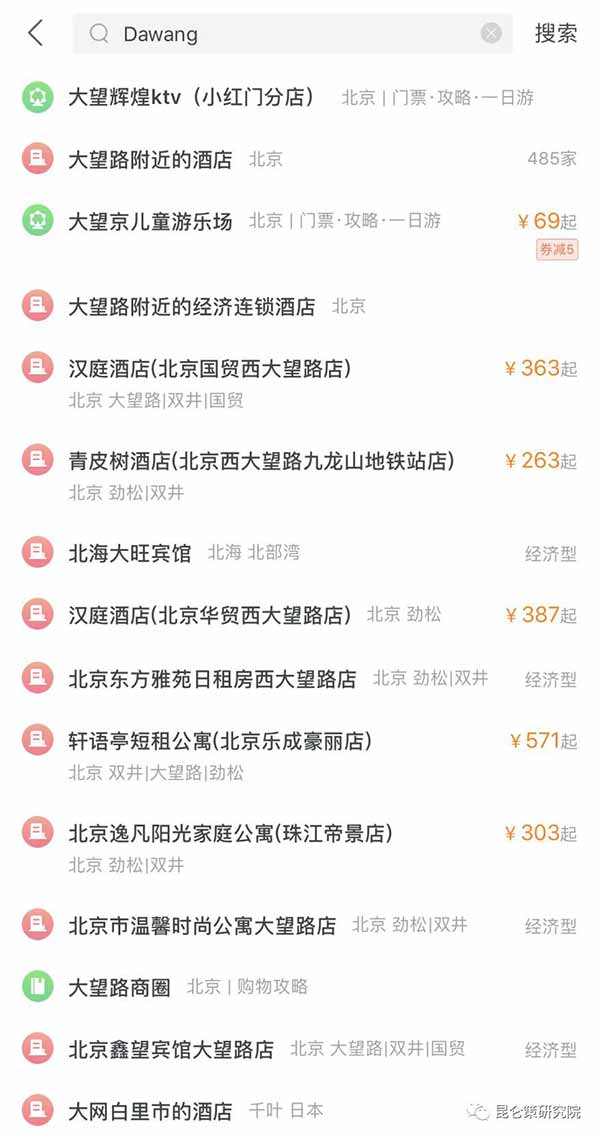Open 大望路商圈 shopping guide
This screenshot has height=1138, width=600.
point(120,988)
